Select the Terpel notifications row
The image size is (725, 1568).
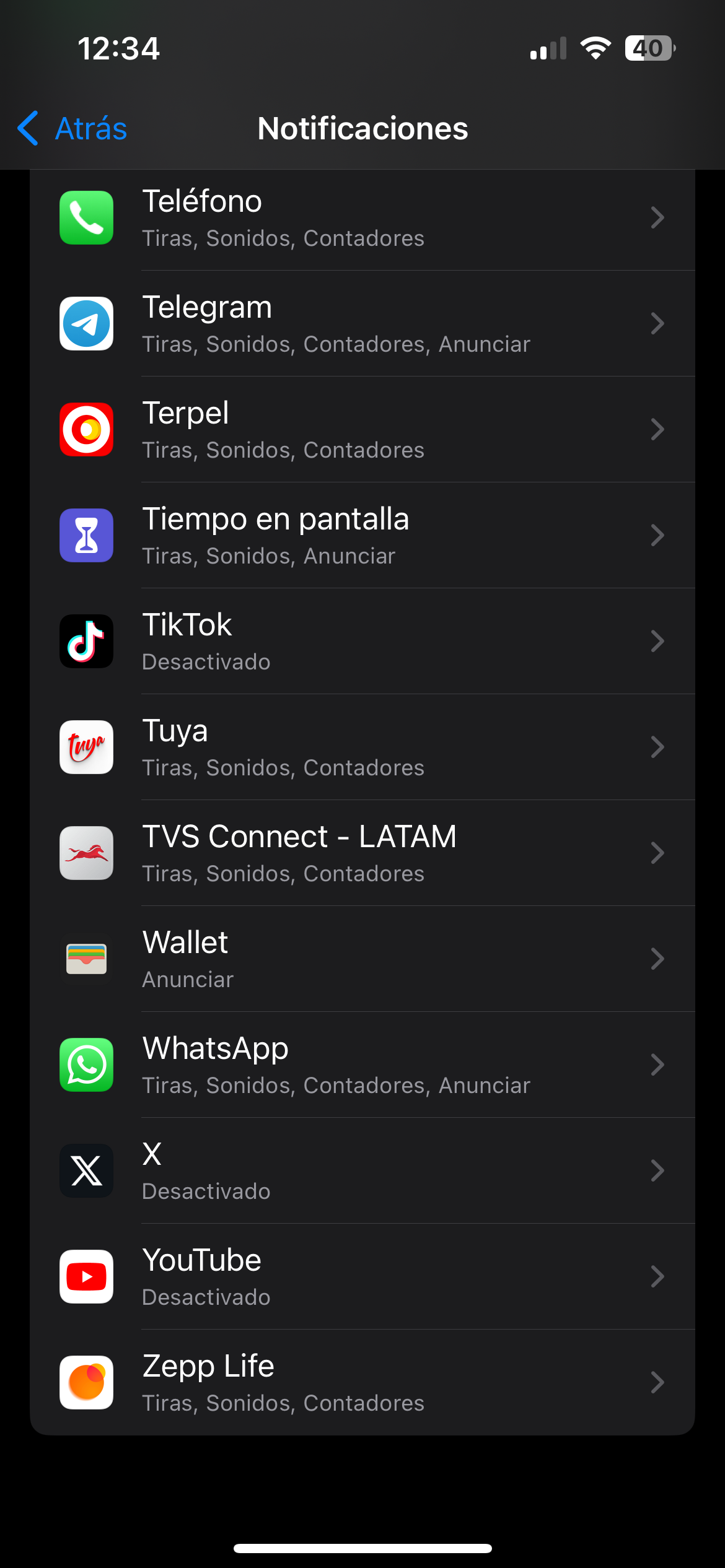362,430
